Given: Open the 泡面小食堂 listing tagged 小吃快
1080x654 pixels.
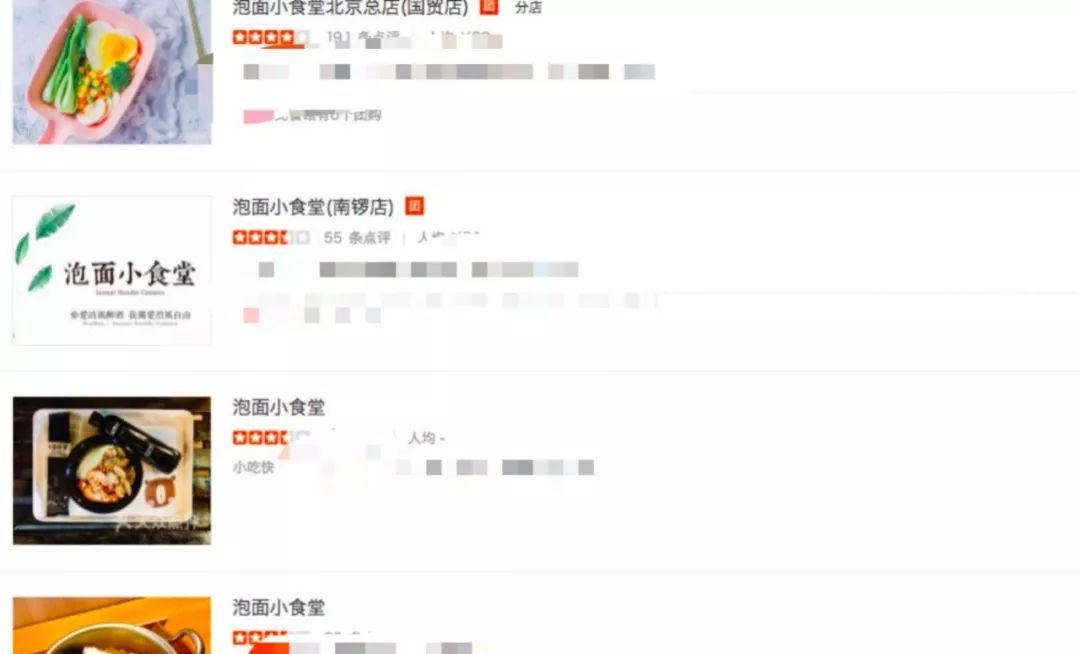Looking at the screenshot, I should tap(278, 407).
